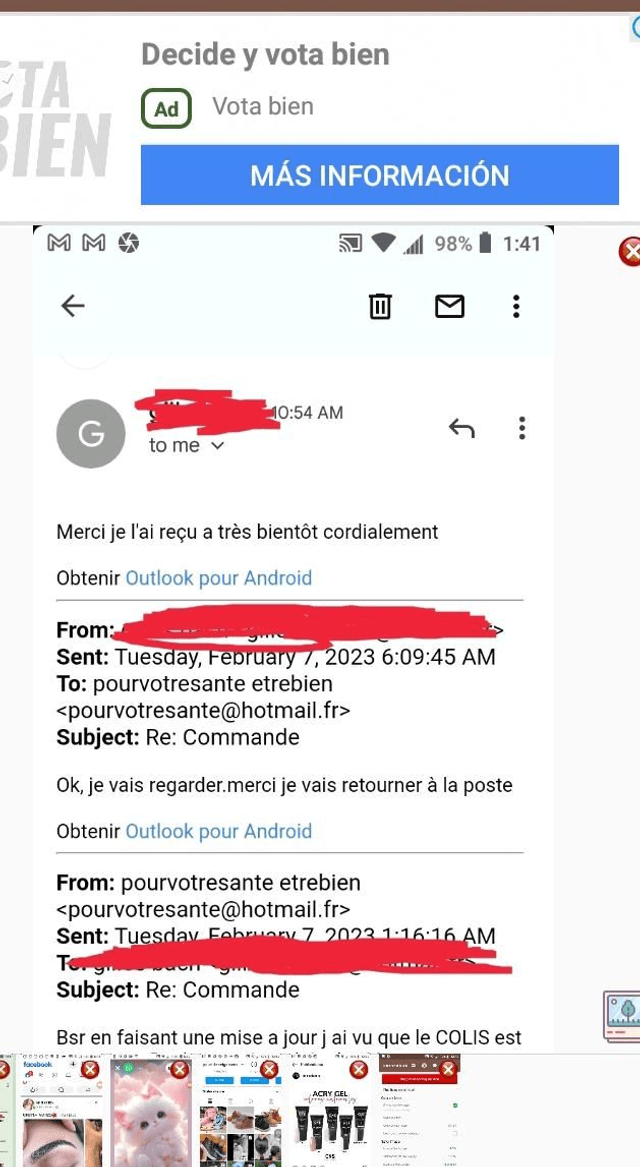Tap the picture frame icon at right edge
The image size is (640, 1167).
pos(622,1015)
